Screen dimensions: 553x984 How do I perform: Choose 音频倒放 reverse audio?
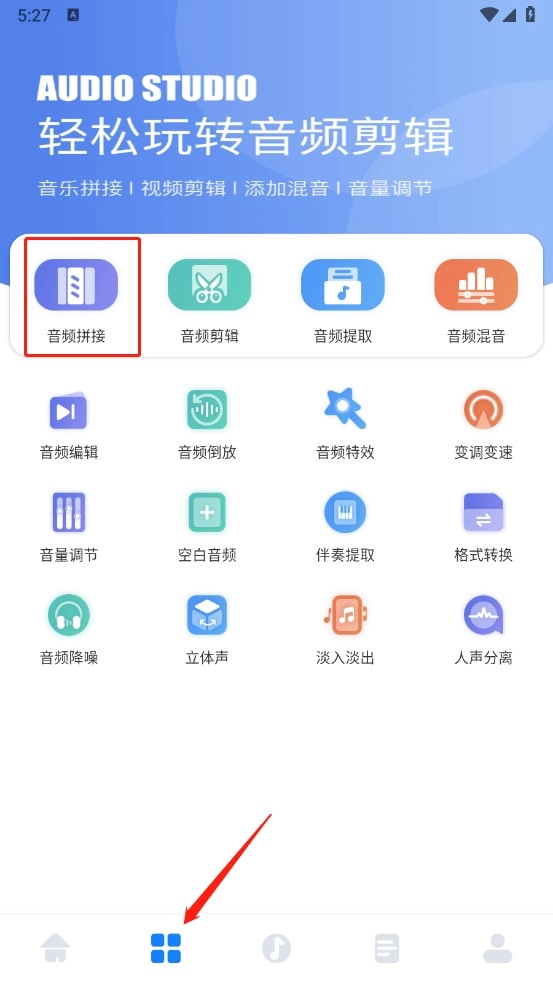click(207, 425)
